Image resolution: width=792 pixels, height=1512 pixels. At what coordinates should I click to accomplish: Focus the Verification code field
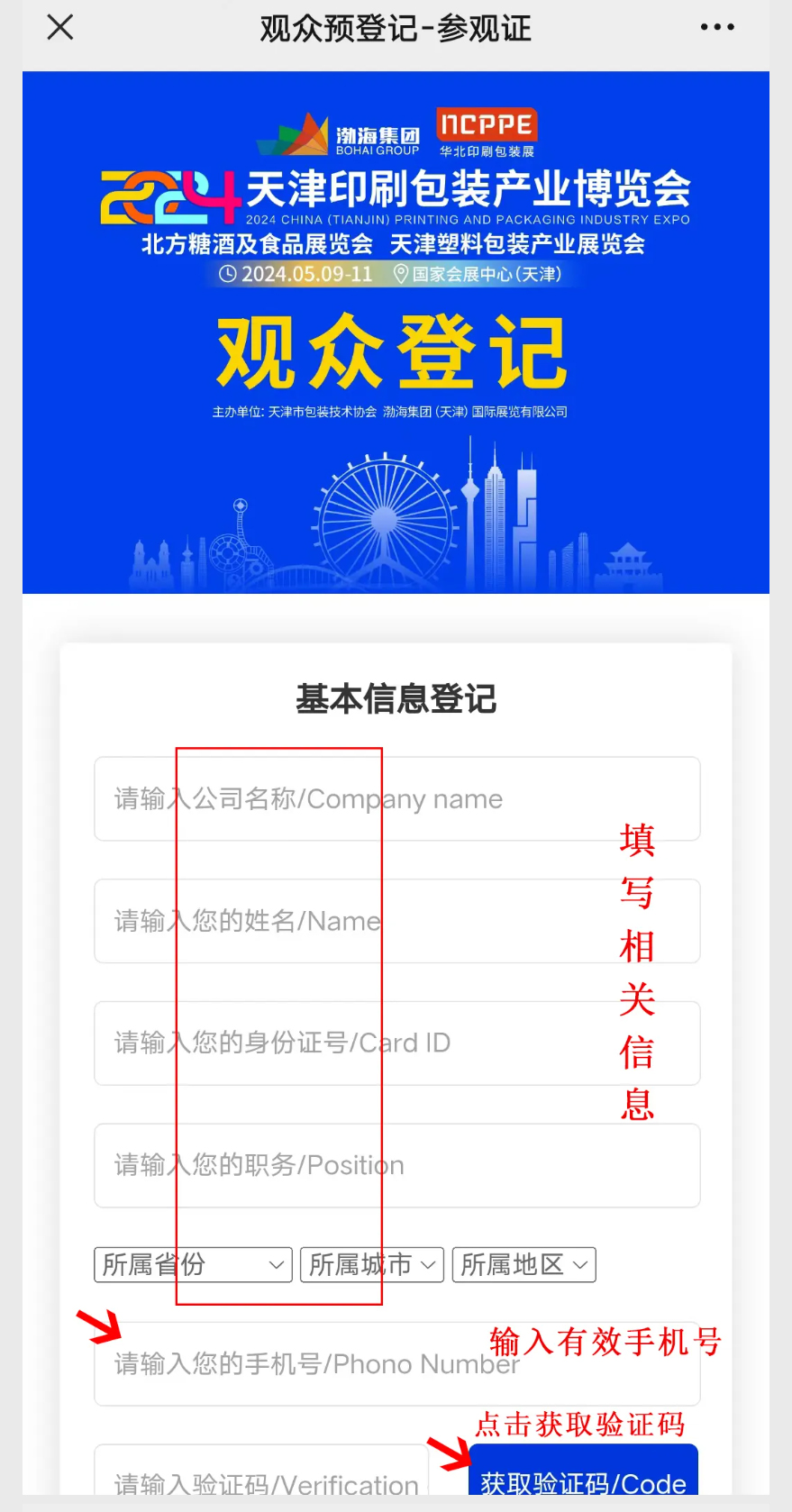coord(261,1478)
